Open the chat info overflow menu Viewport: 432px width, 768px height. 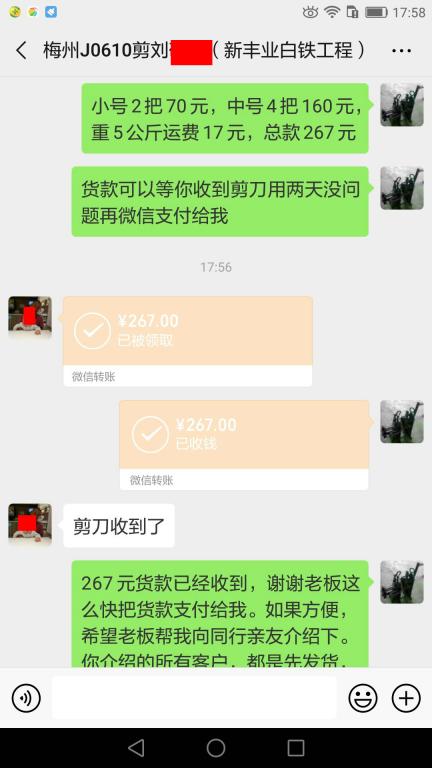401,50
